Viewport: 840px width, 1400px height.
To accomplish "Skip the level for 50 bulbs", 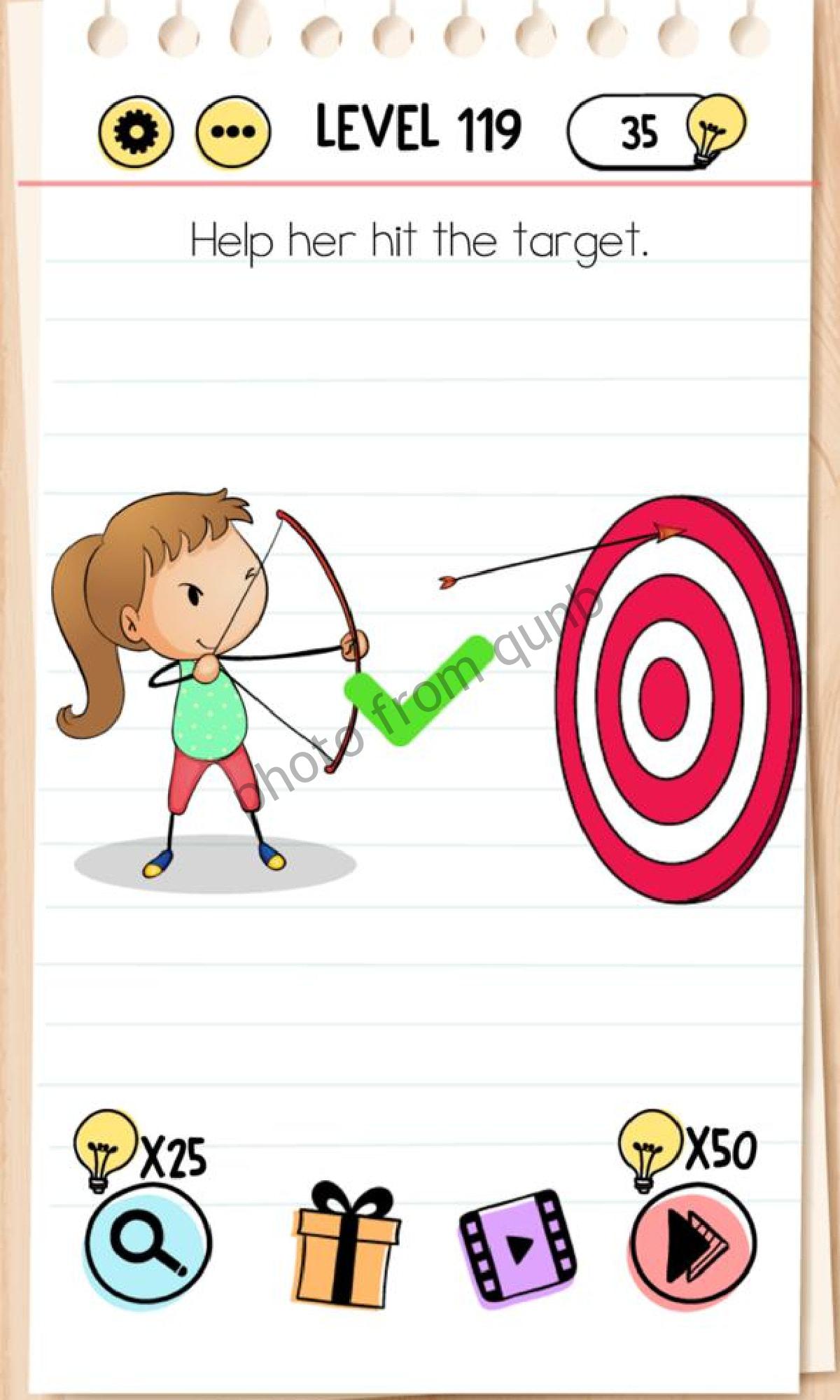I will coord(693,1245).
